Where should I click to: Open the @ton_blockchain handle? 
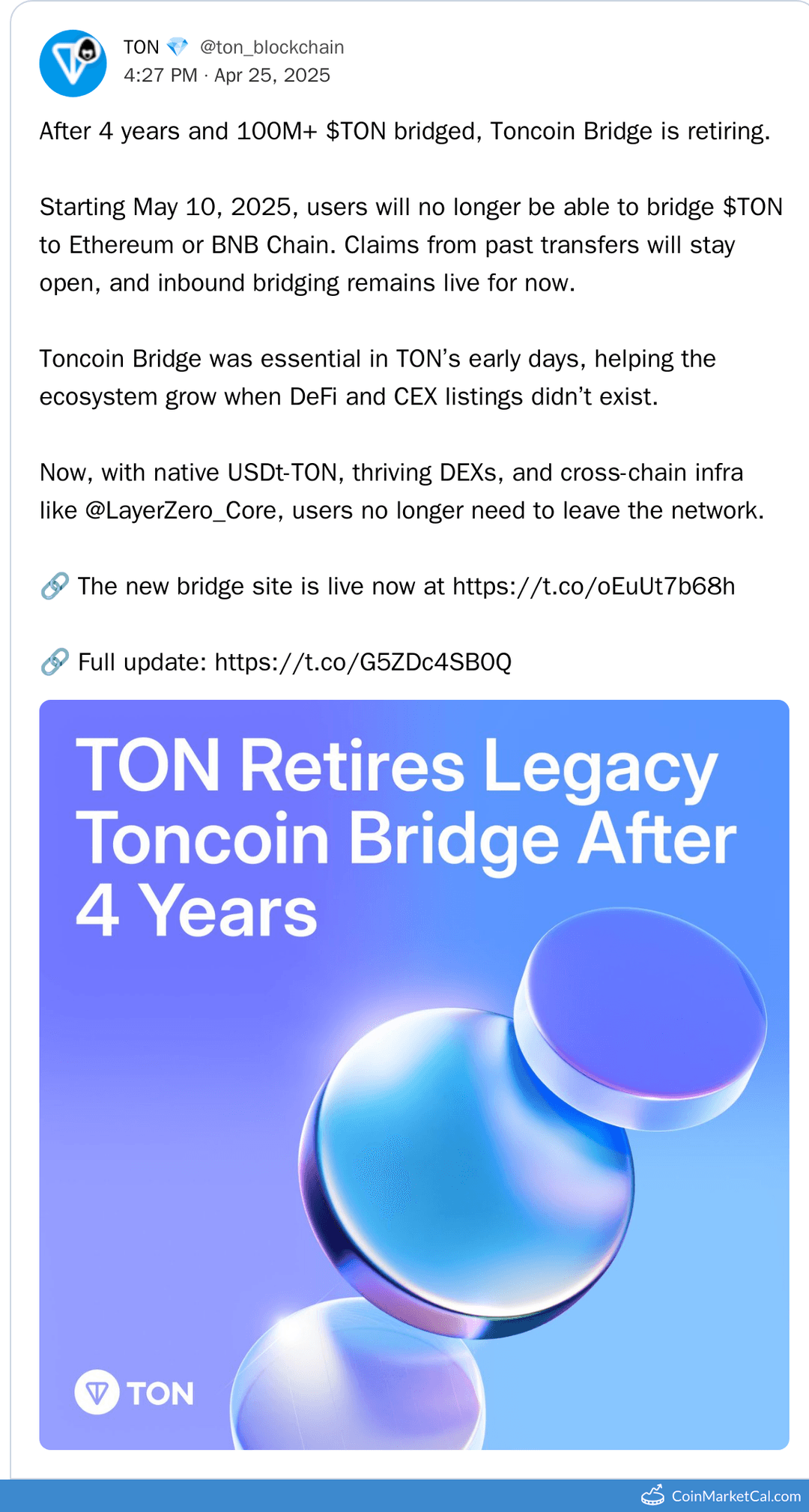click(x=273, y=46)
